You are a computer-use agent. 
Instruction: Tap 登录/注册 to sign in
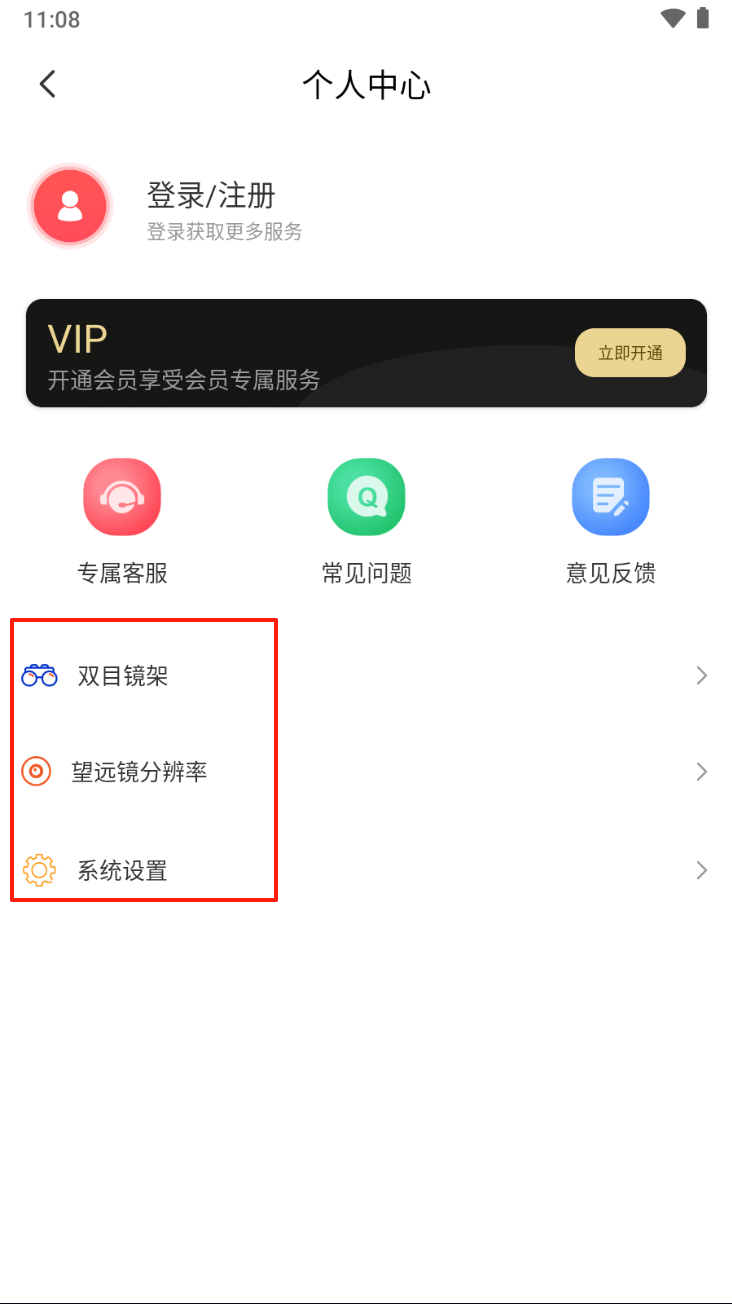[211, 194]
